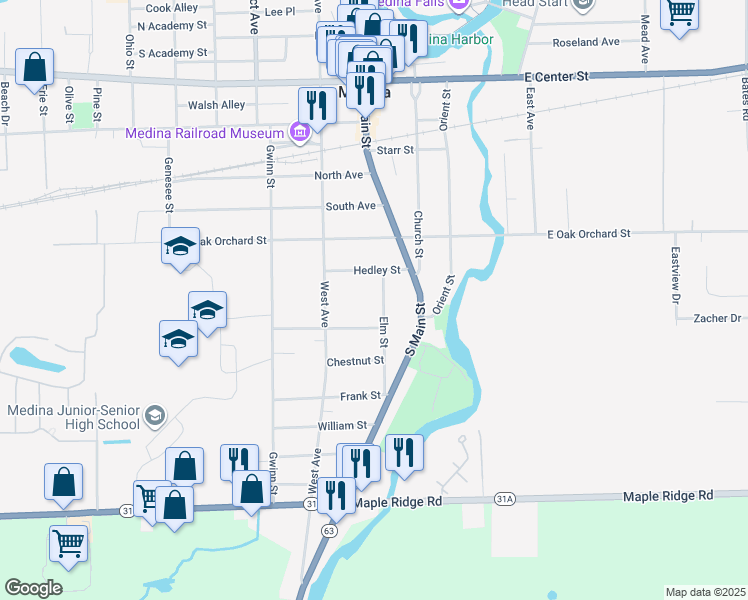
Task: Open the Medina Railroad Museum marker
Action: [x=298, y=133]
